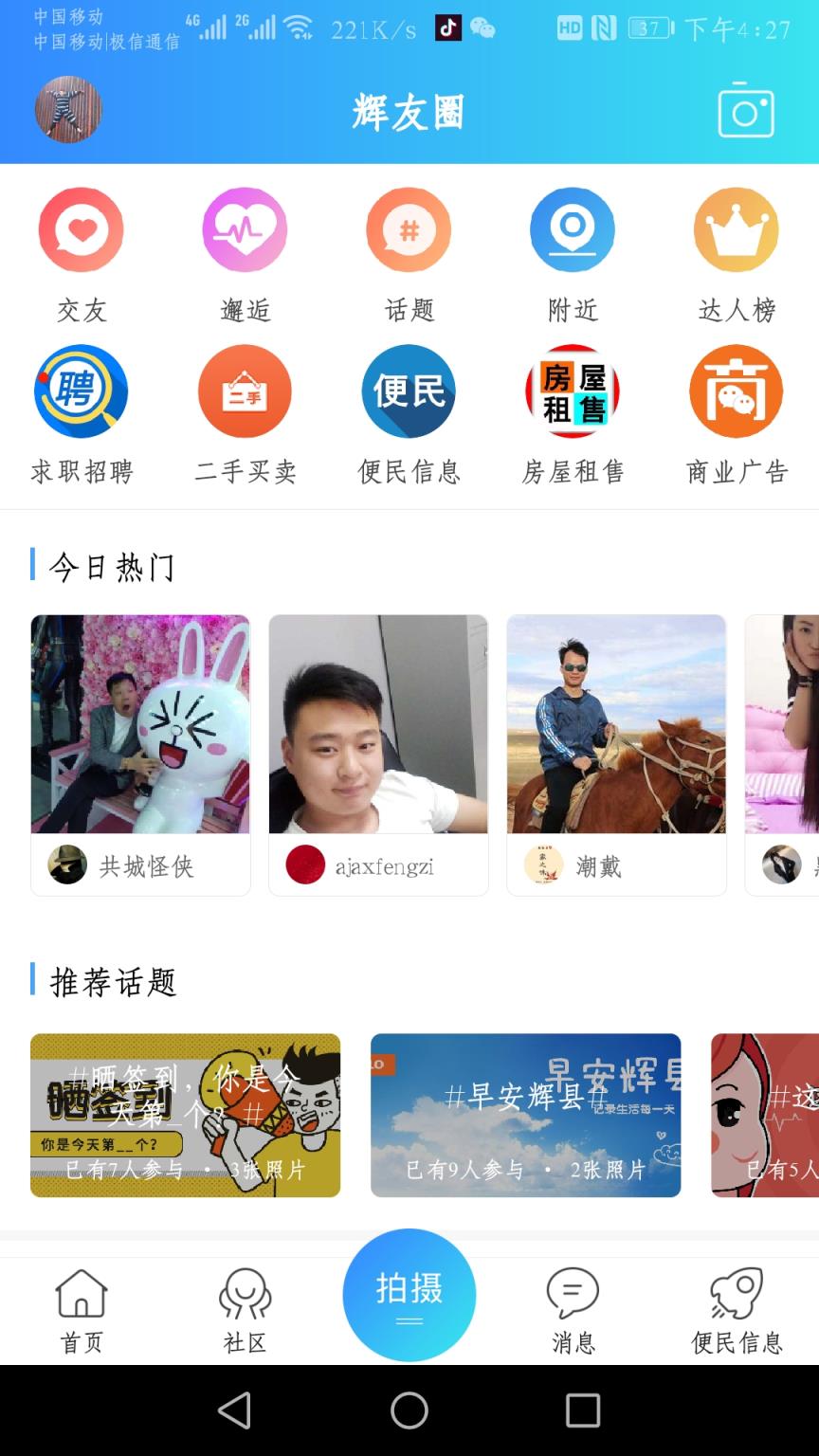Select the 邂逅 encounter icon
Image resolution: width=819 pixels, height=1456 pixels.
click(245, 229)
